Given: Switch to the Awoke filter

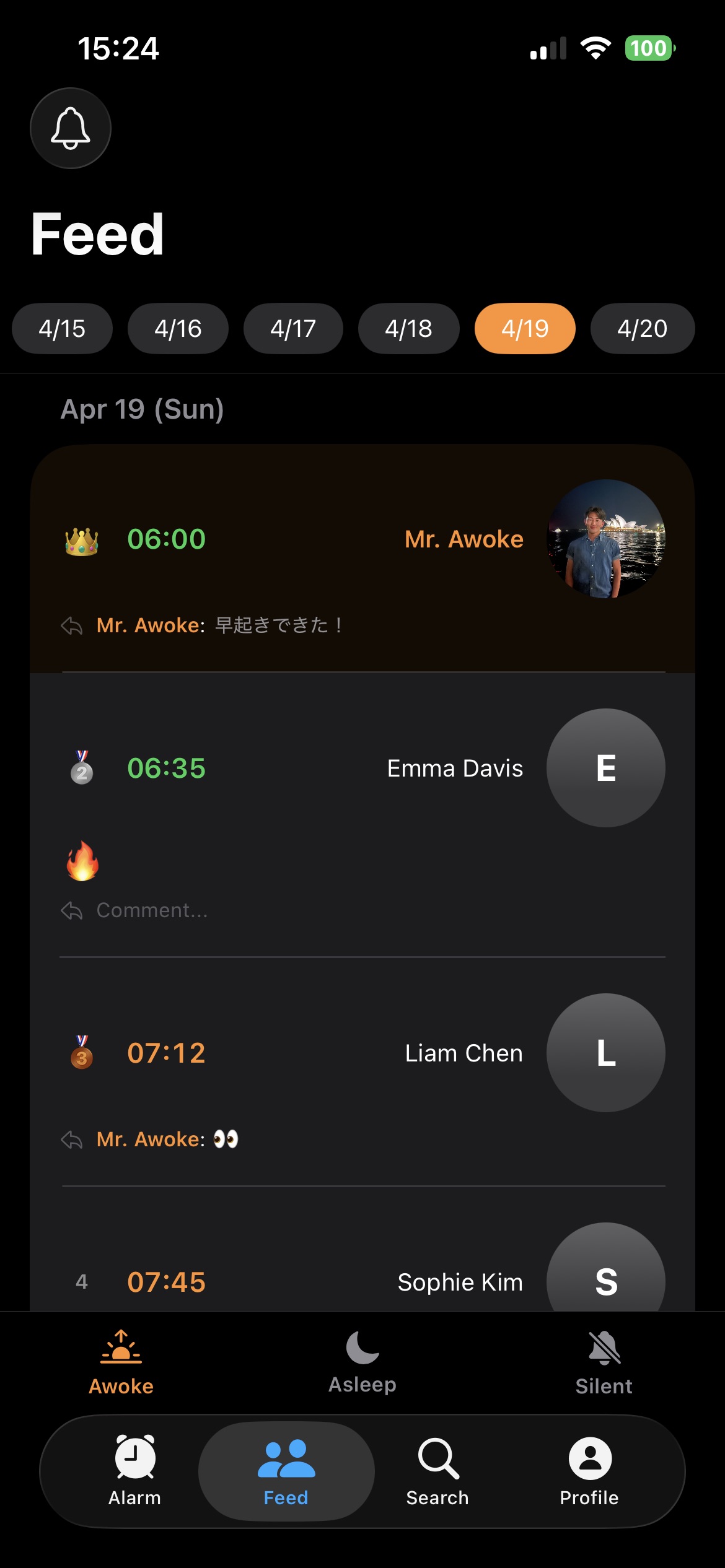Looking at the screenshot, I should tap(121, 1362).
